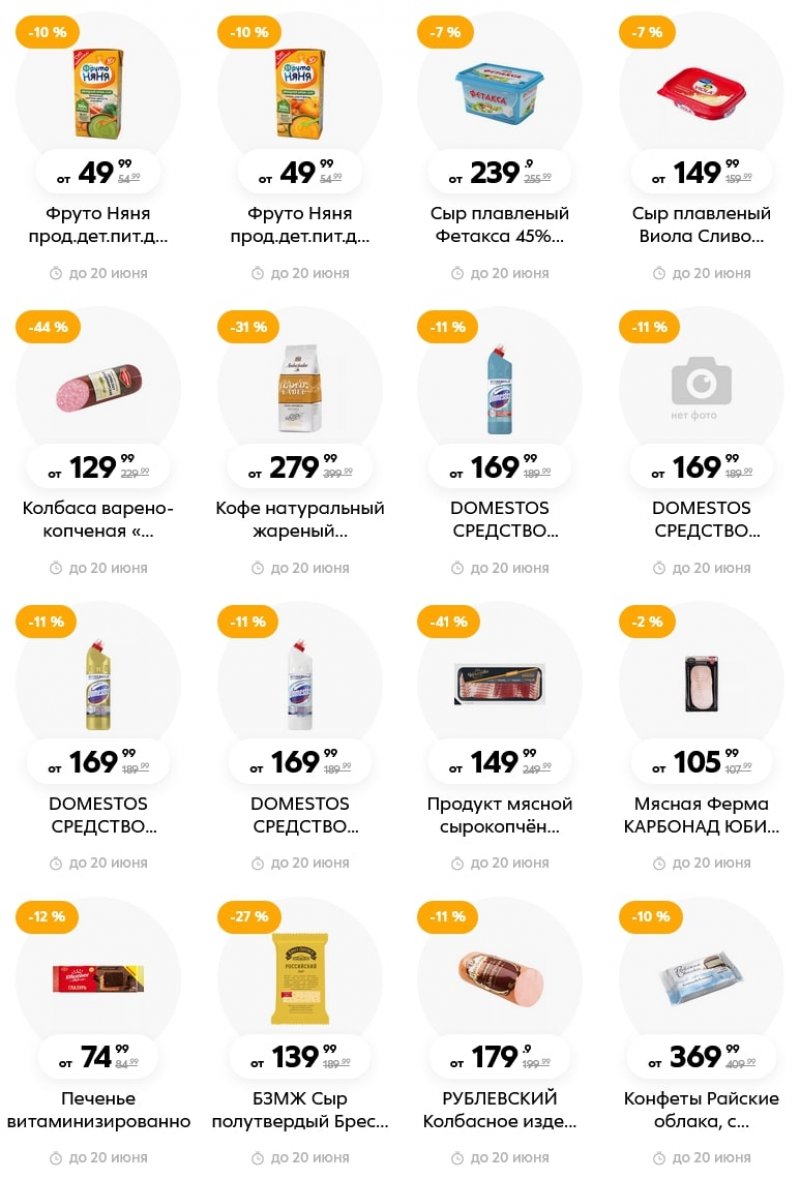Select the Сыр плавленый Виола card
800x1179 pixels.
tap(701, 225)
